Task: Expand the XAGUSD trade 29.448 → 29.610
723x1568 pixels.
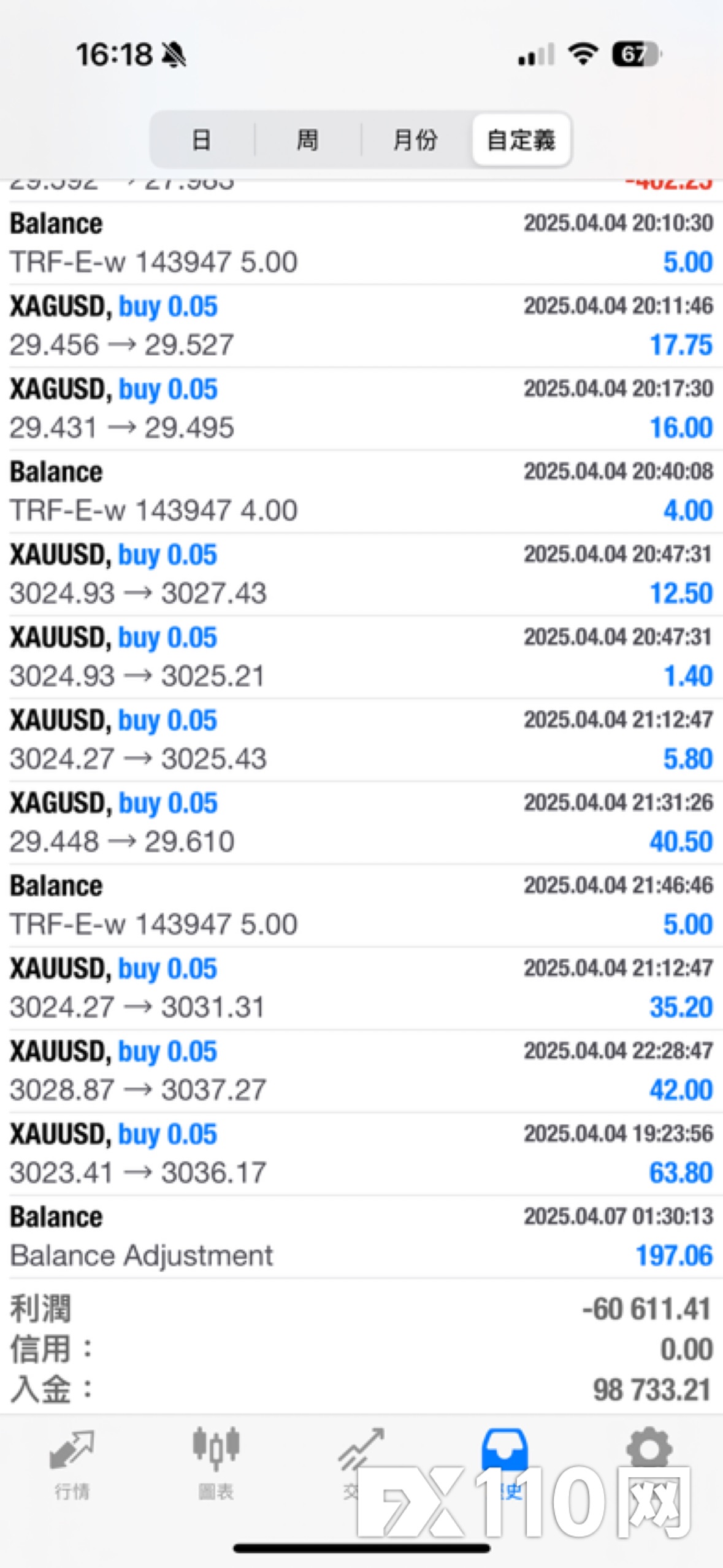Action: [x=361, y=823]
